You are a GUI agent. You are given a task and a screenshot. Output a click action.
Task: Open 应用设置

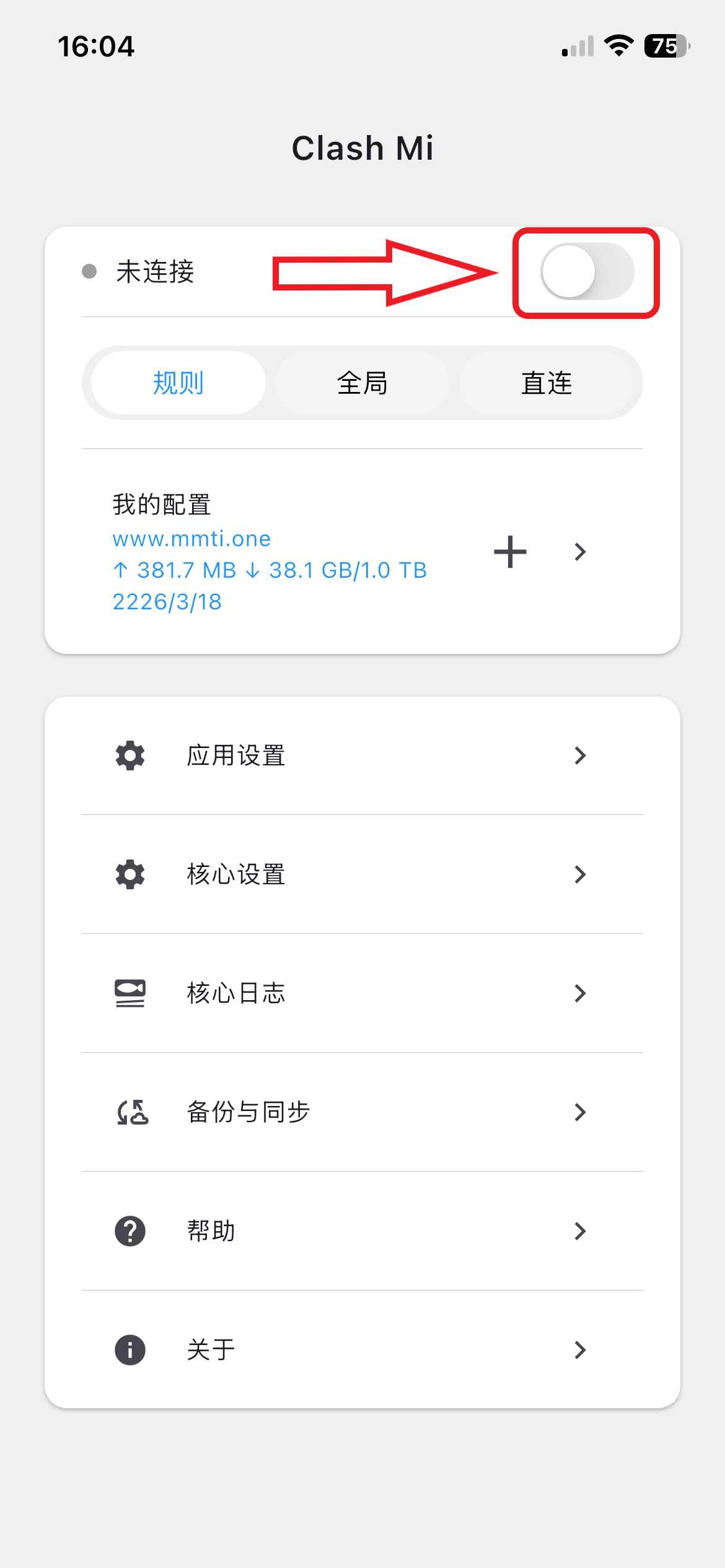362,756
